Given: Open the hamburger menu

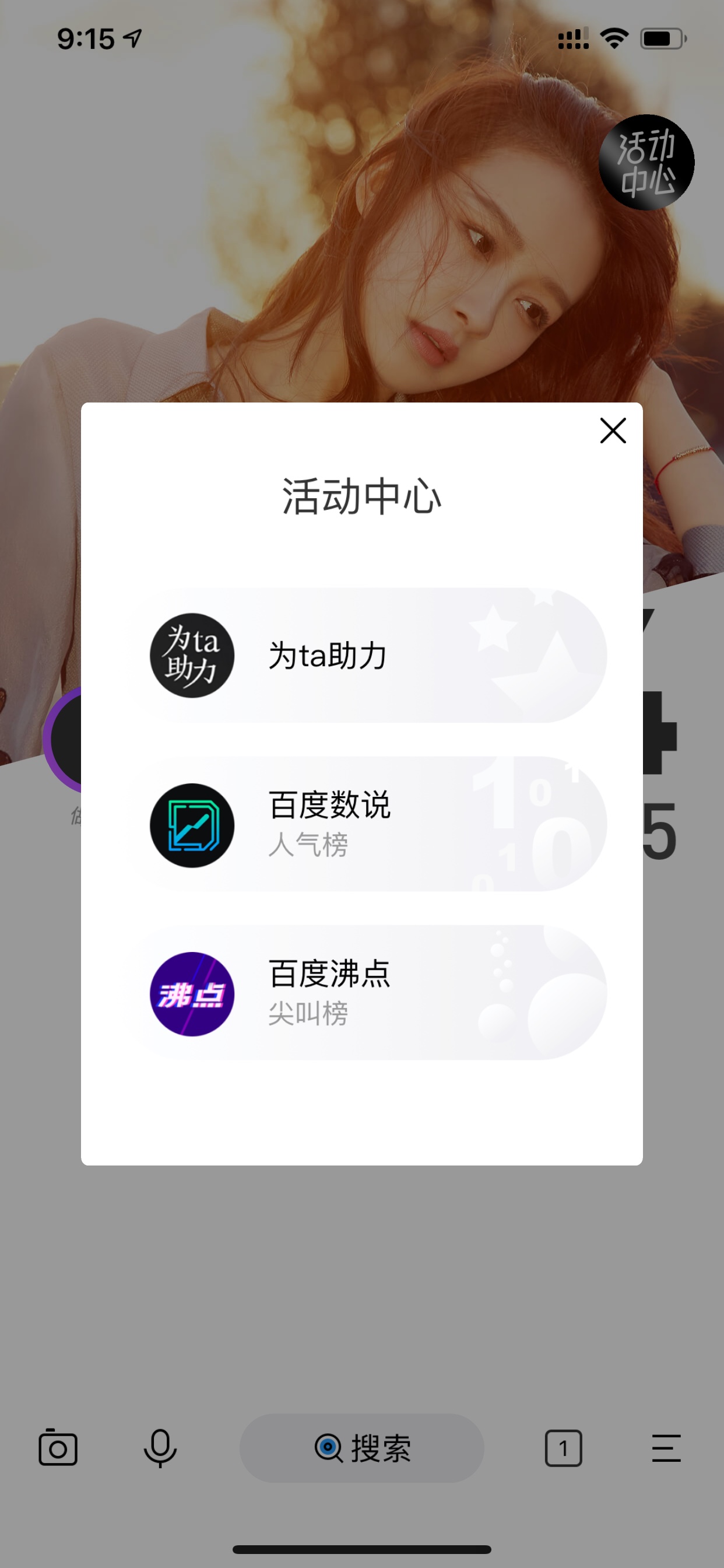Looking at the screenshot, I should tap(666, 1448).
